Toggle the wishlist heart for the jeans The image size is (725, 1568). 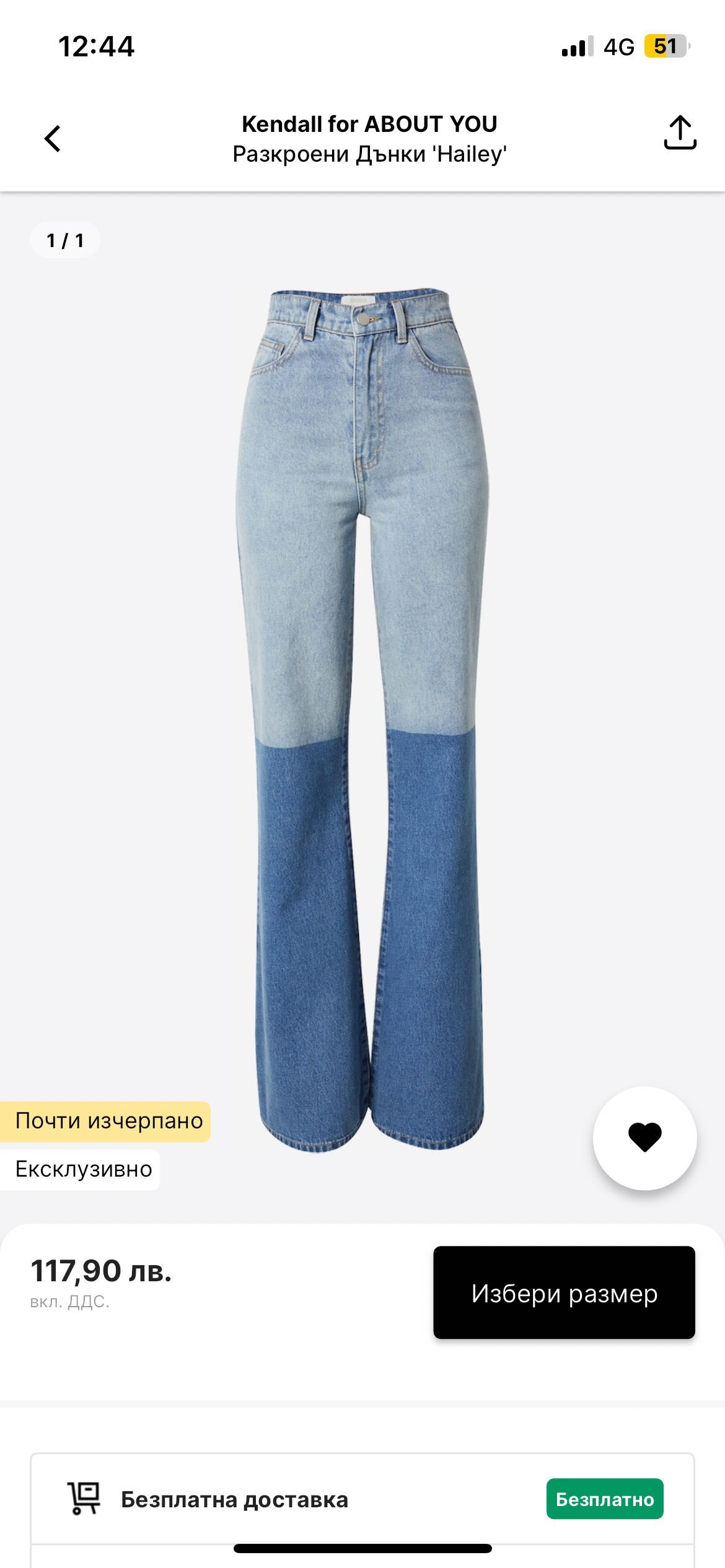644,1138
